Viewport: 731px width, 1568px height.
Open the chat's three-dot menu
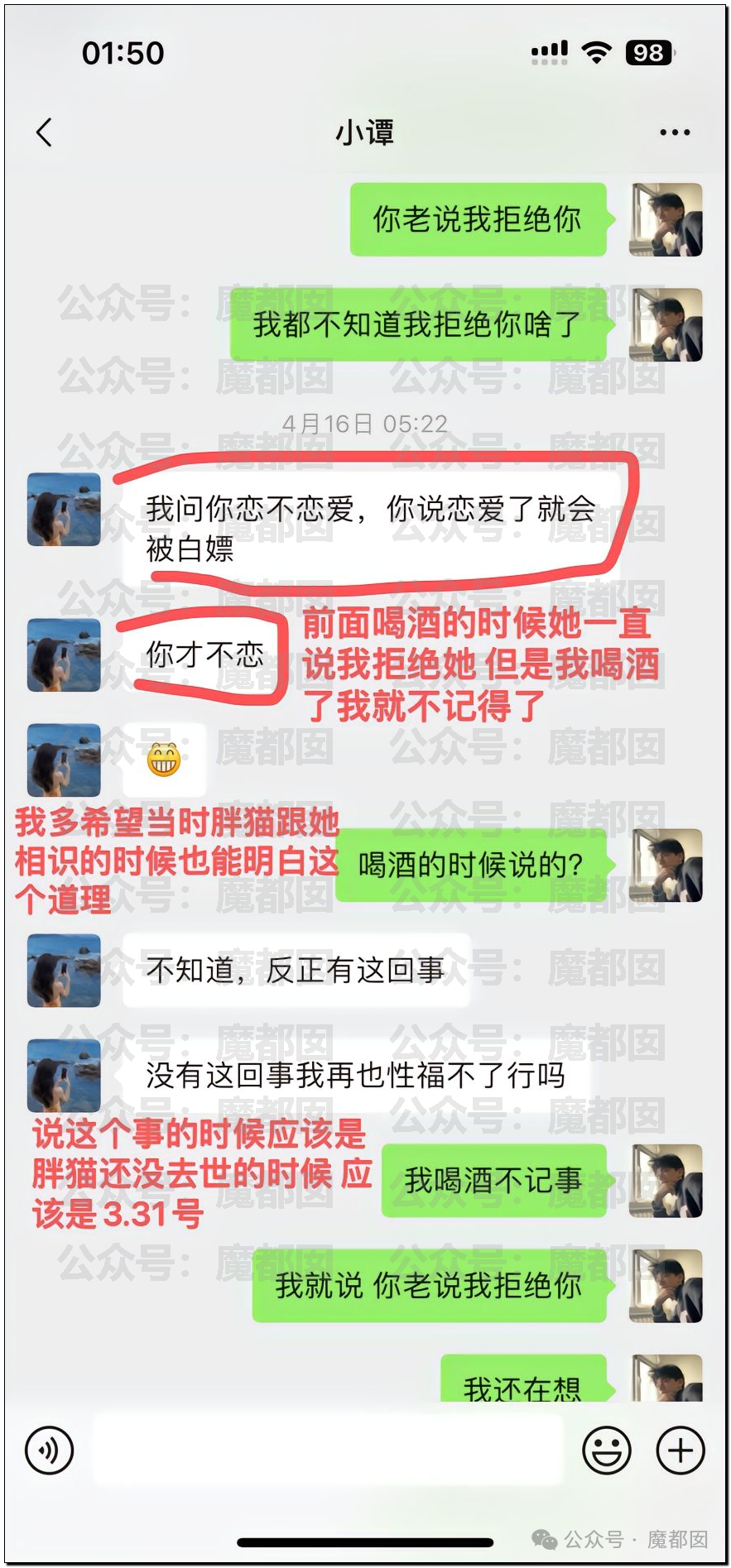coord(674,132)
